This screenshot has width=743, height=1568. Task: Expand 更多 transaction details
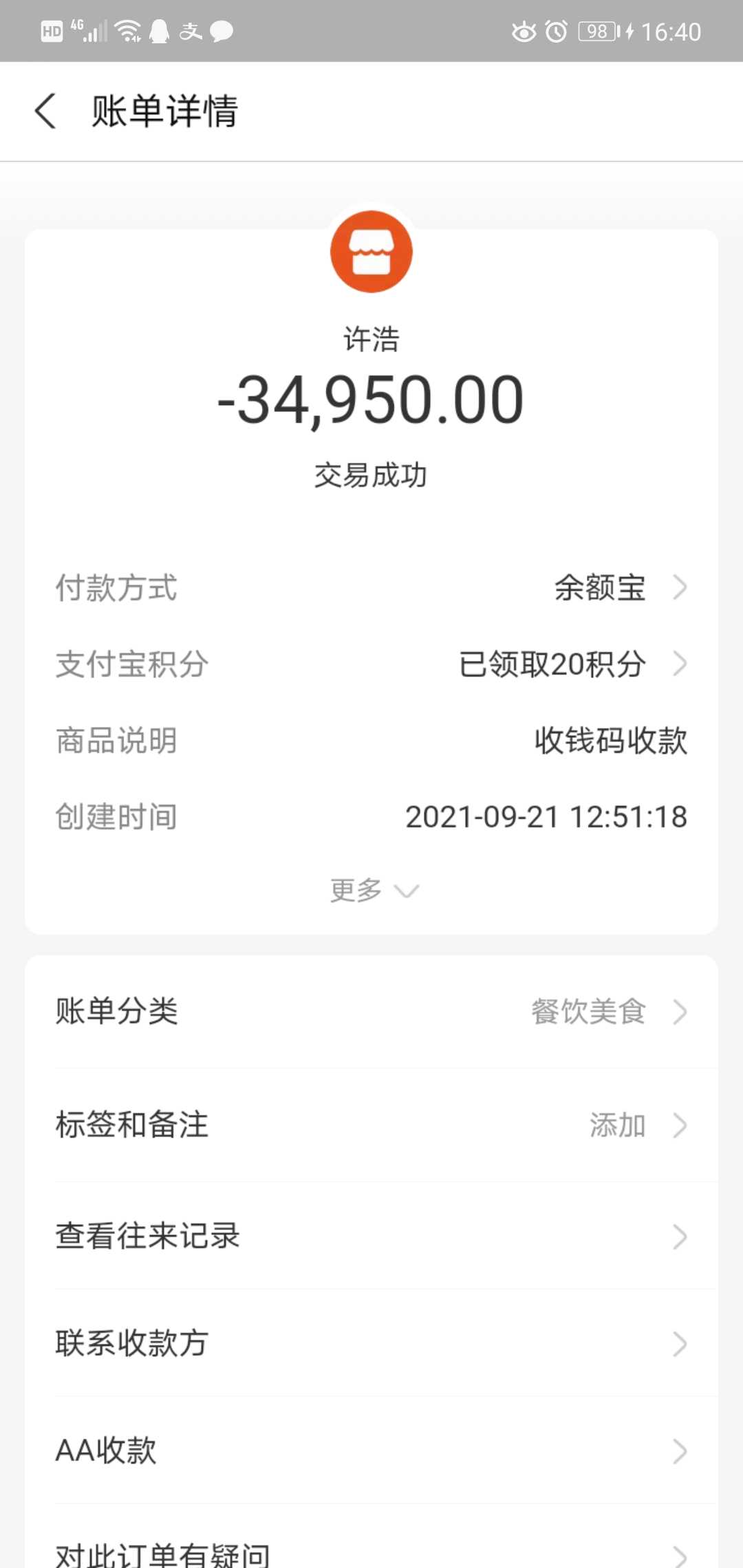372,891
